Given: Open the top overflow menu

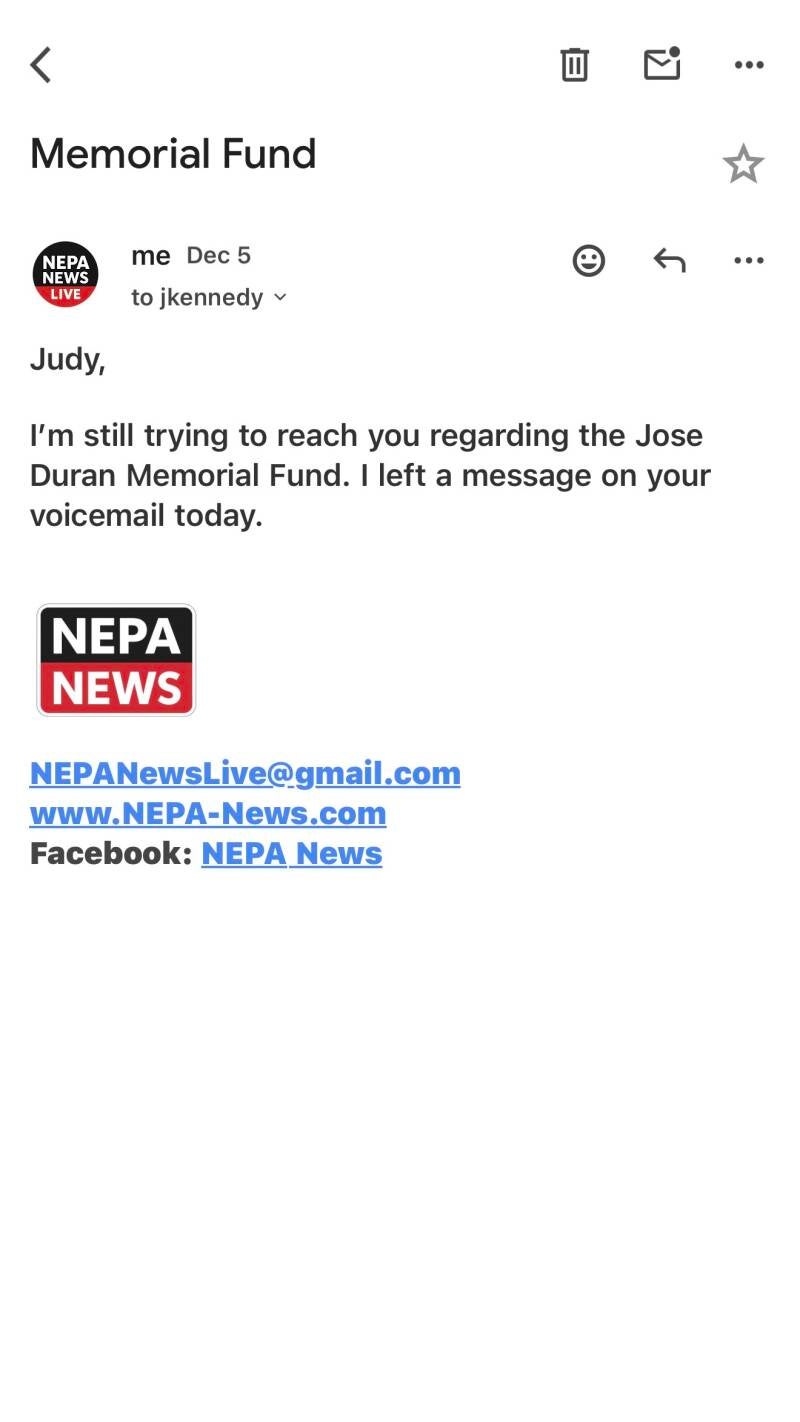Looking at the screenshot, I should (748, 65).
